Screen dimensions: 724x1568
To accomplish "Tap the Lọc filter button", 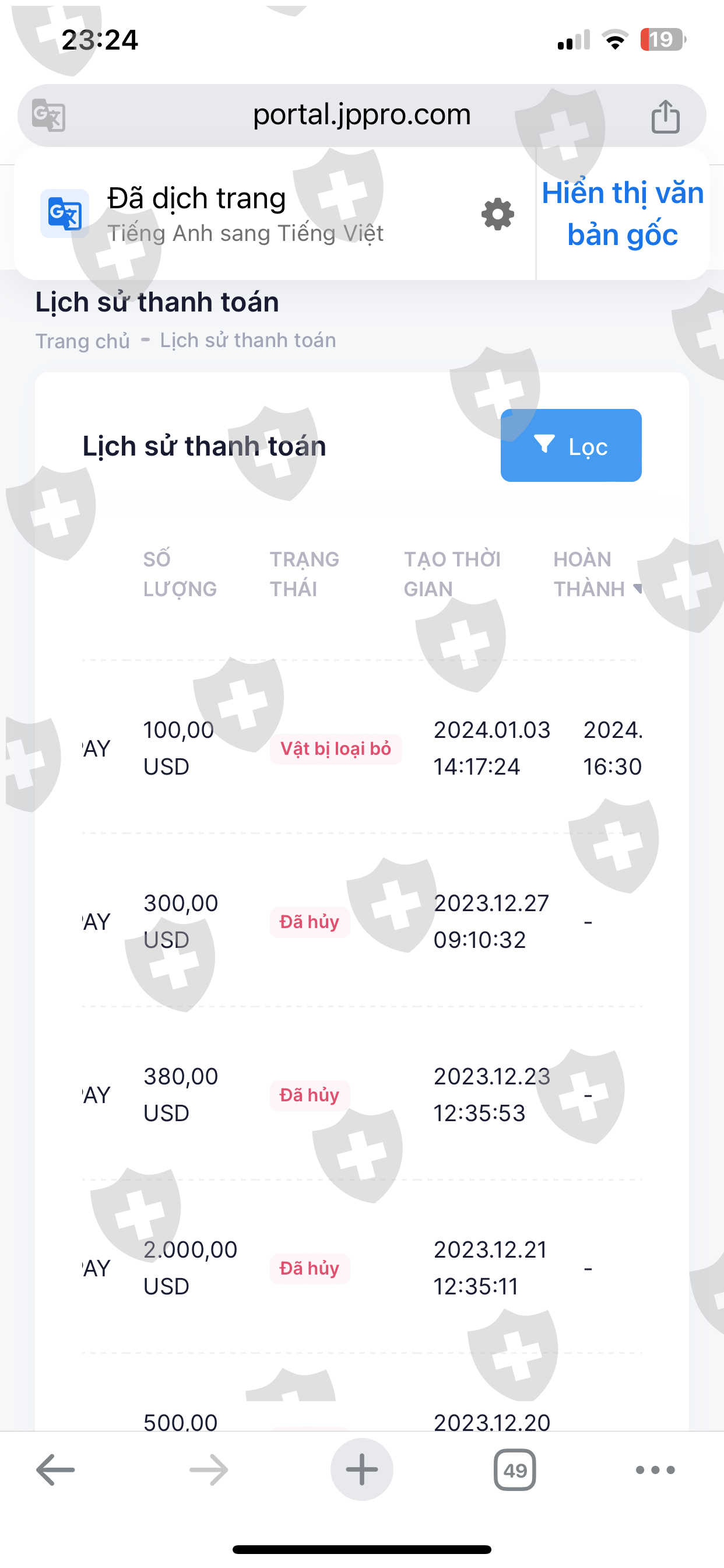I will point(571,445).
